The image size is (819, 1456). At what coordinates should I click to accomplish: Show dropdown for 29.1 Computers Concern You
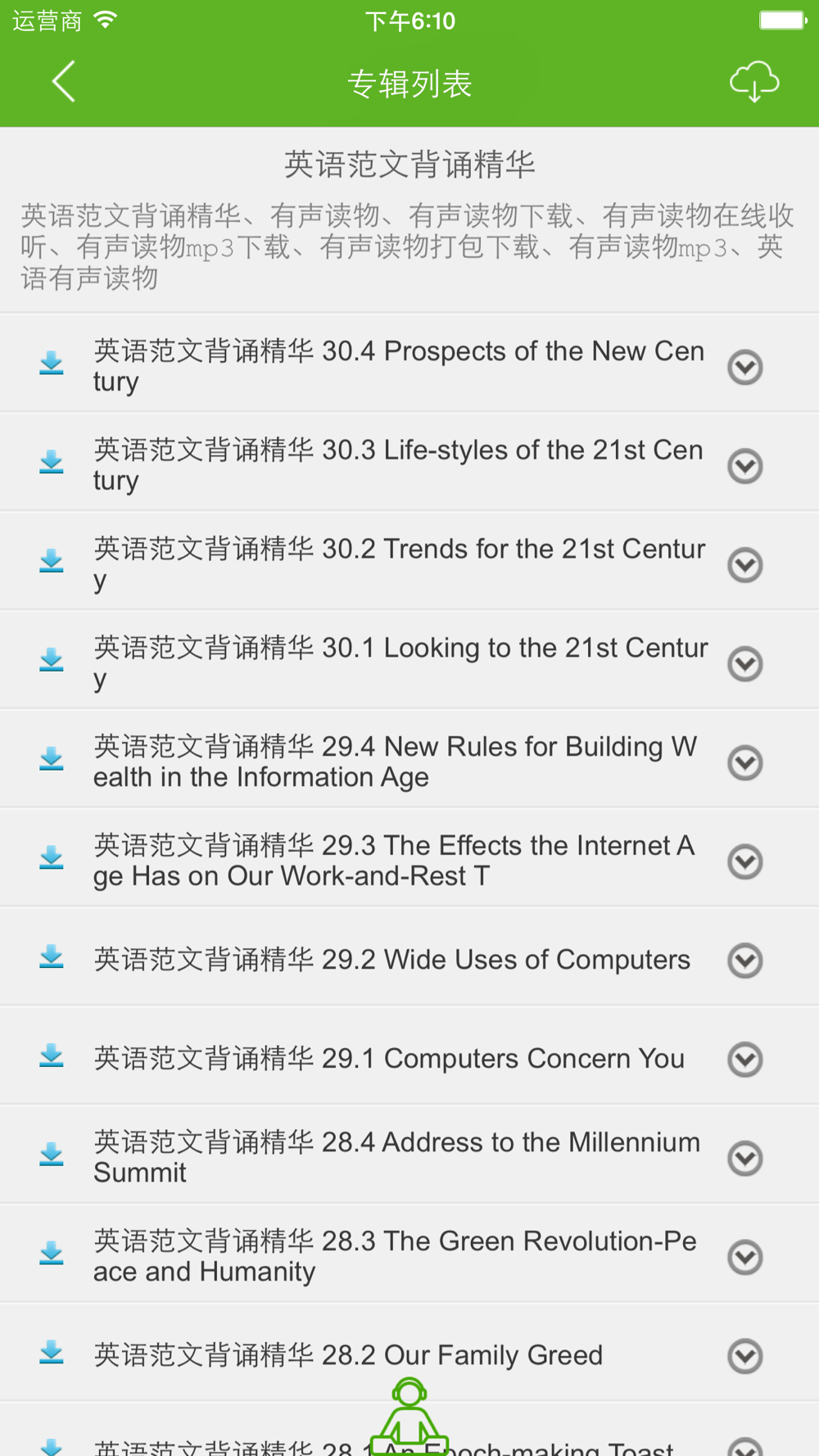point(745,1059)
